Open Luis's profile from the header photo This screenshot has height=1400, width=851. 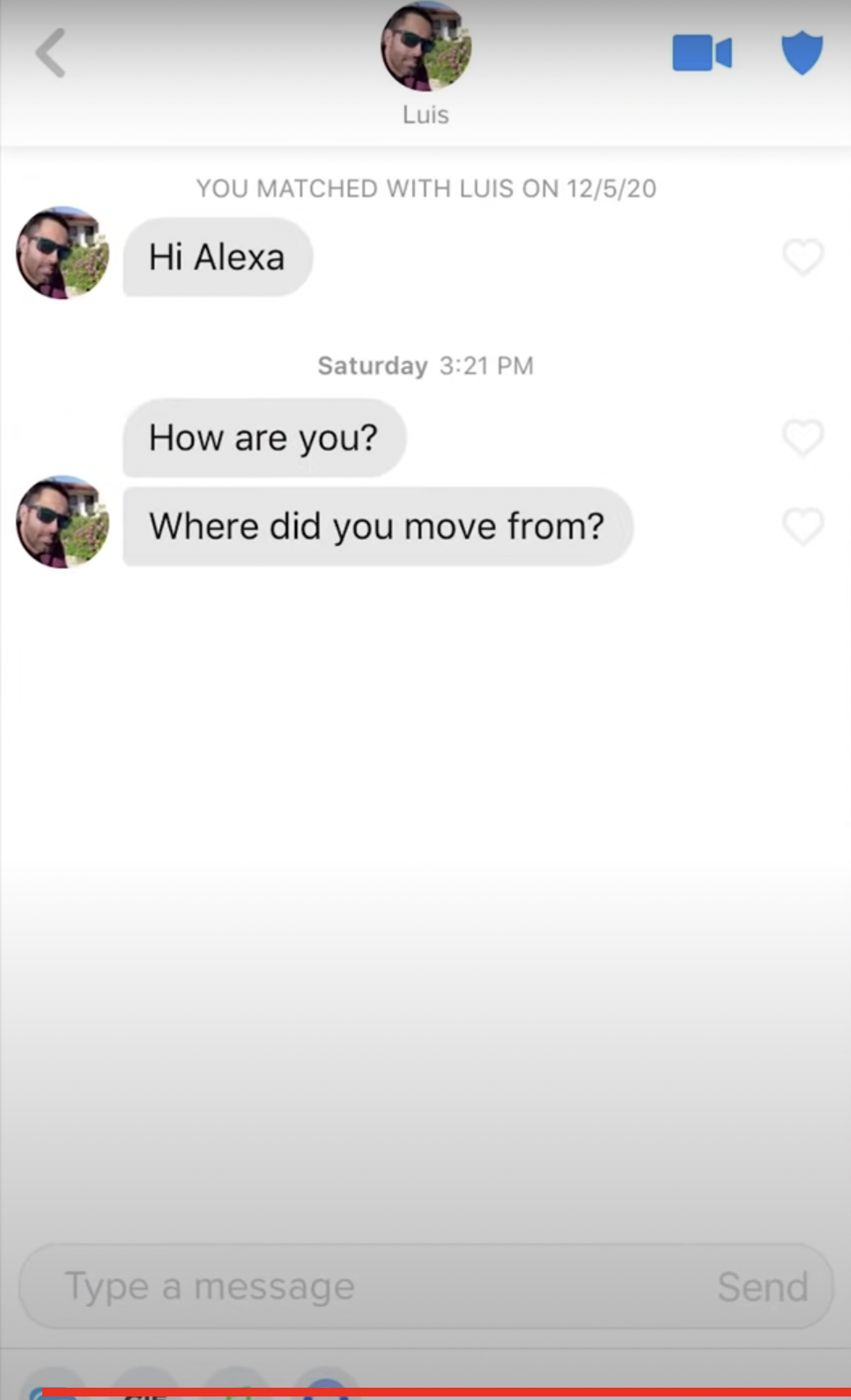click(425, 47)
